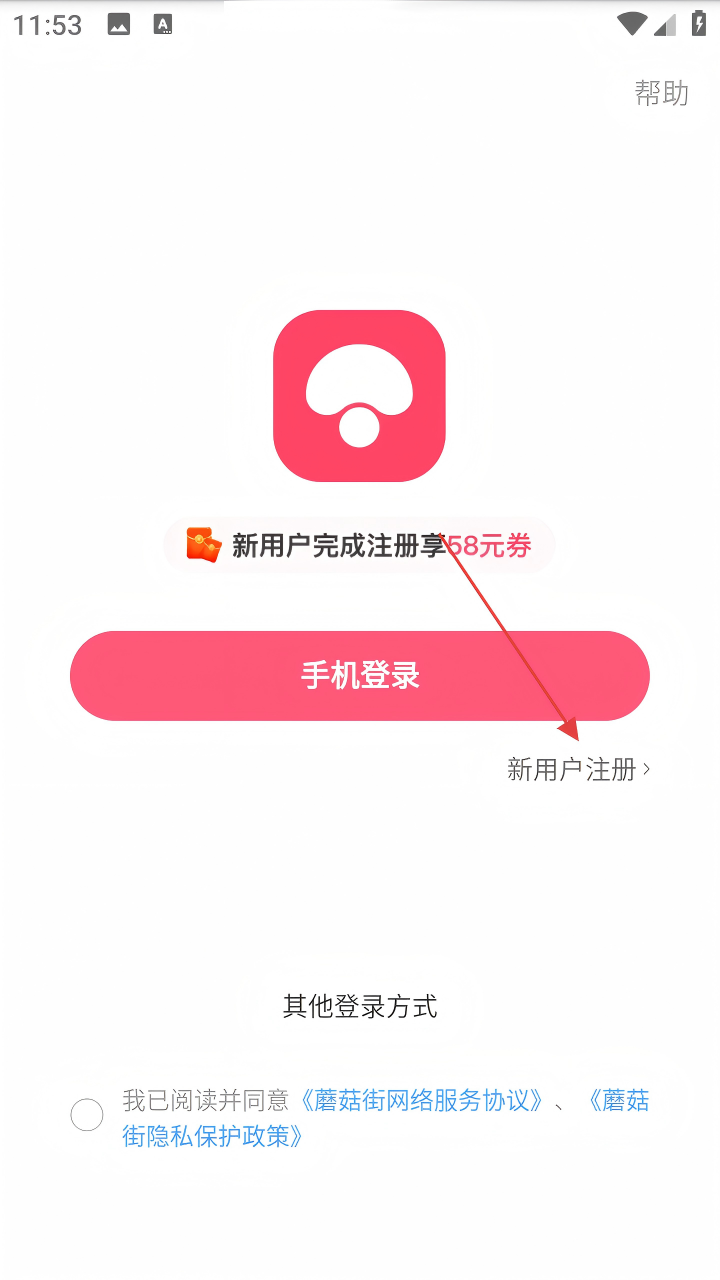Open the 帮助 help page
720x1280 pixels.
tap(661, 93)
